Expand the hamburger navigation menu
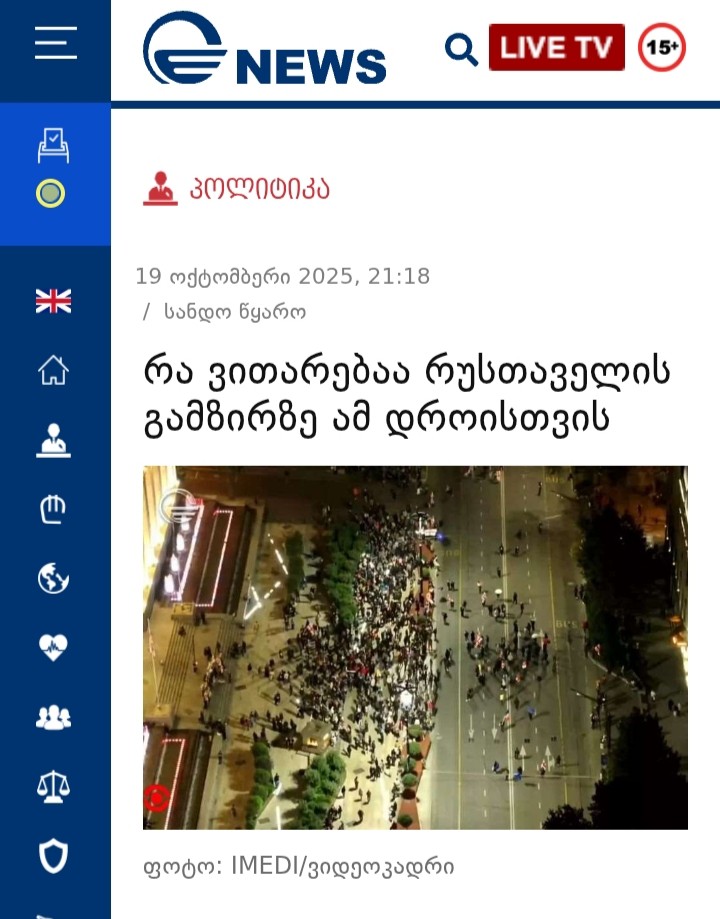Image resolution: width=720 pixels, height=919 pixels. point(55,43)
